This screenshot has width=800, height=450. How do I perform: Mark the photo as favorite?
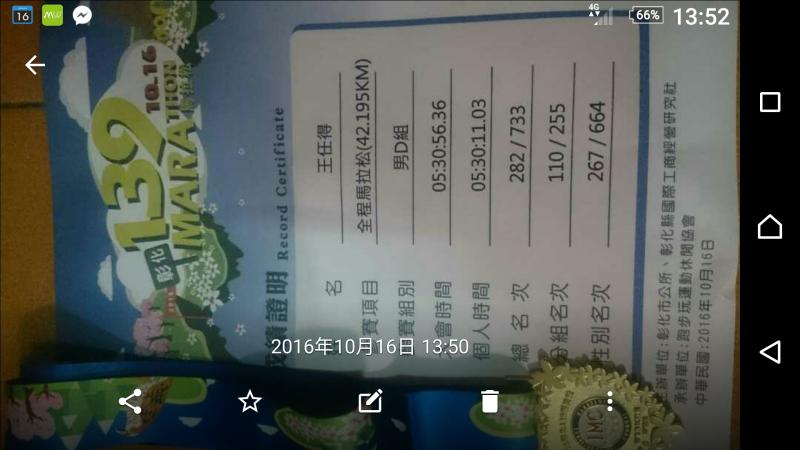click(x=249, y=401)
